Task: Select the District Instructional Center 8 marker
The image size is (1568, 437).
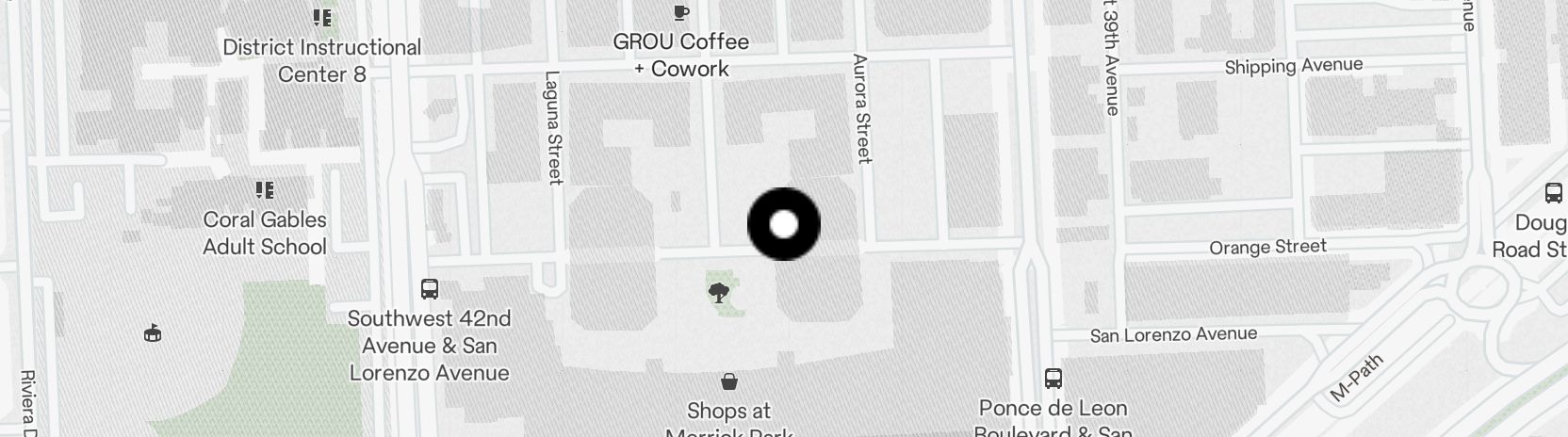Action: click(322, 17)
